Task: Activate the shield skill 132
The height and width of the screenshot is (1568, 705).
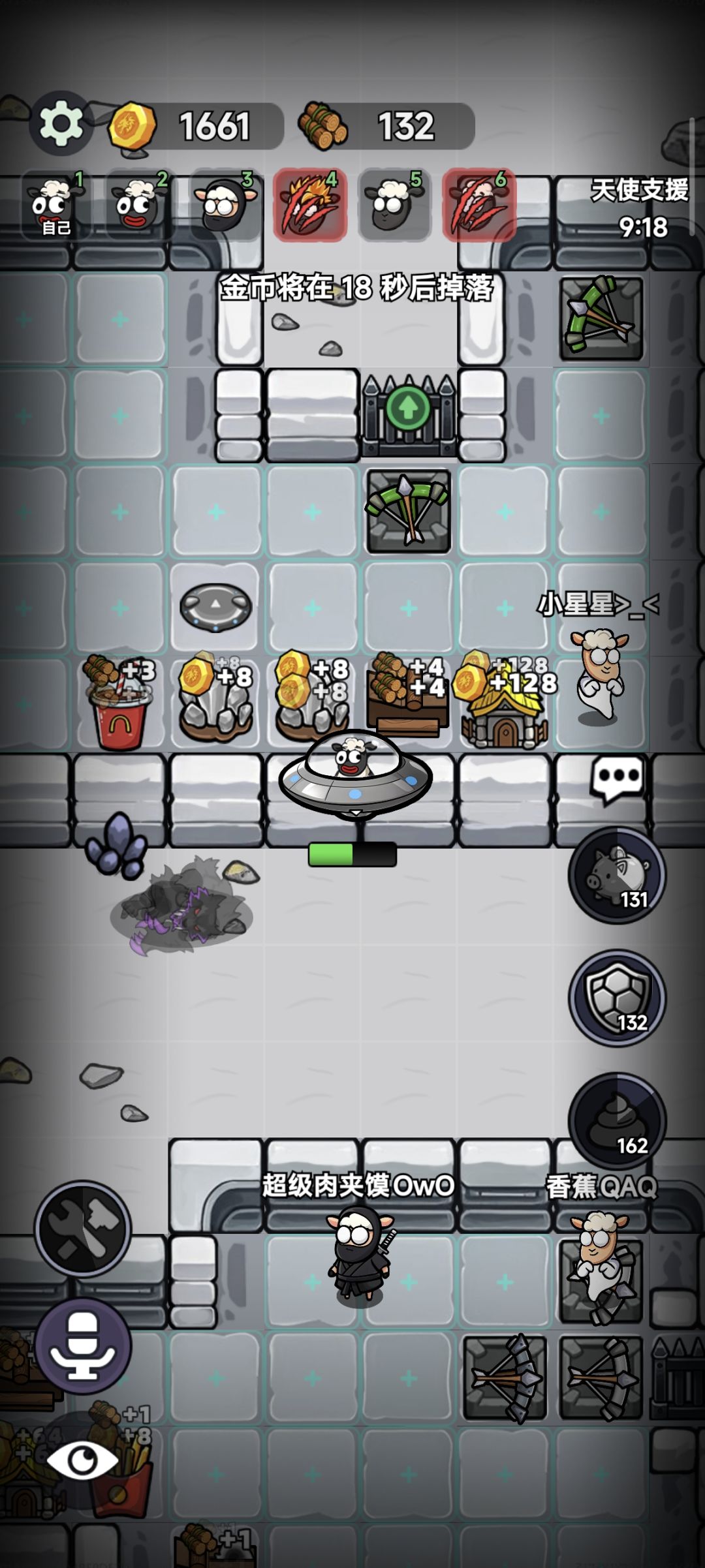Action: 618,998
